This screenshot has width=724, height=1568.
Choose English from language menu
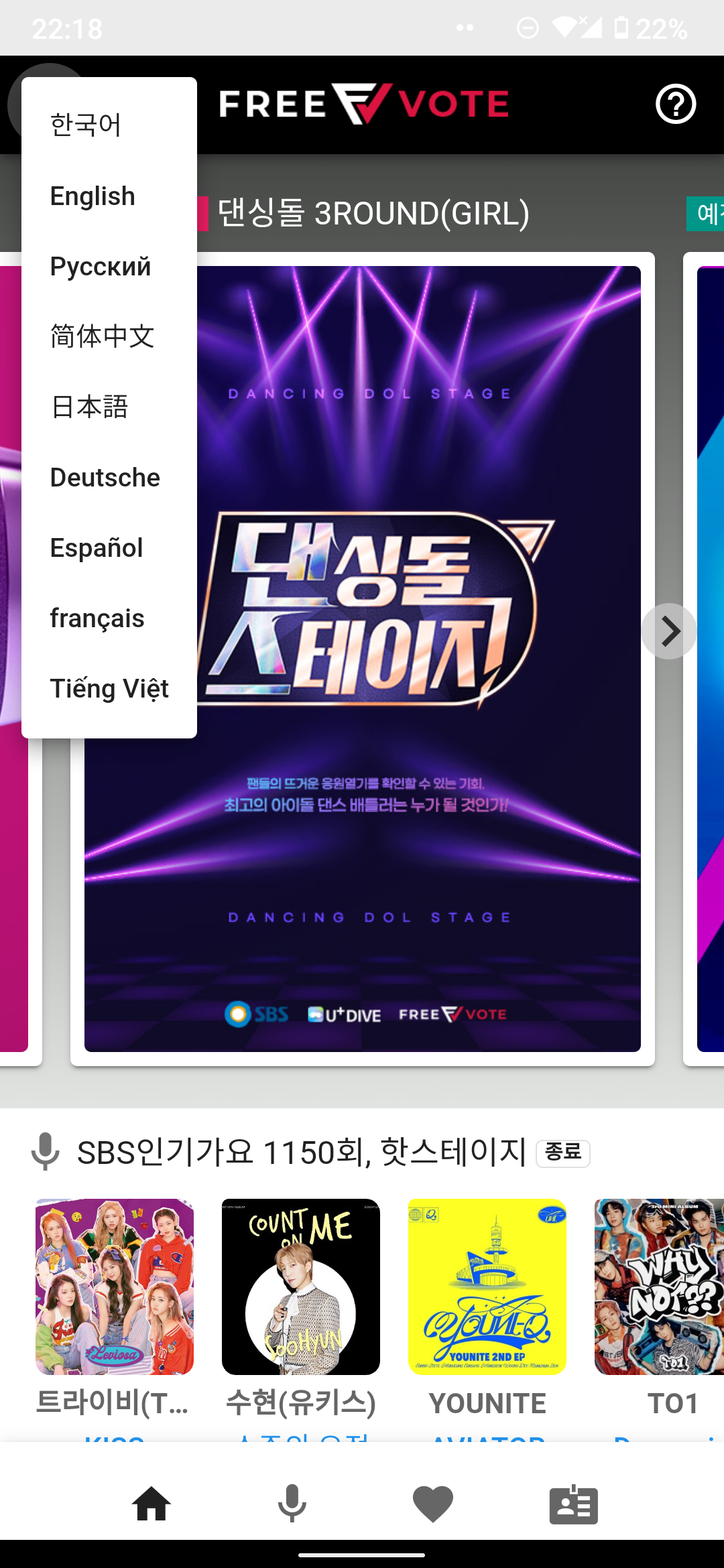pos(93,196)
